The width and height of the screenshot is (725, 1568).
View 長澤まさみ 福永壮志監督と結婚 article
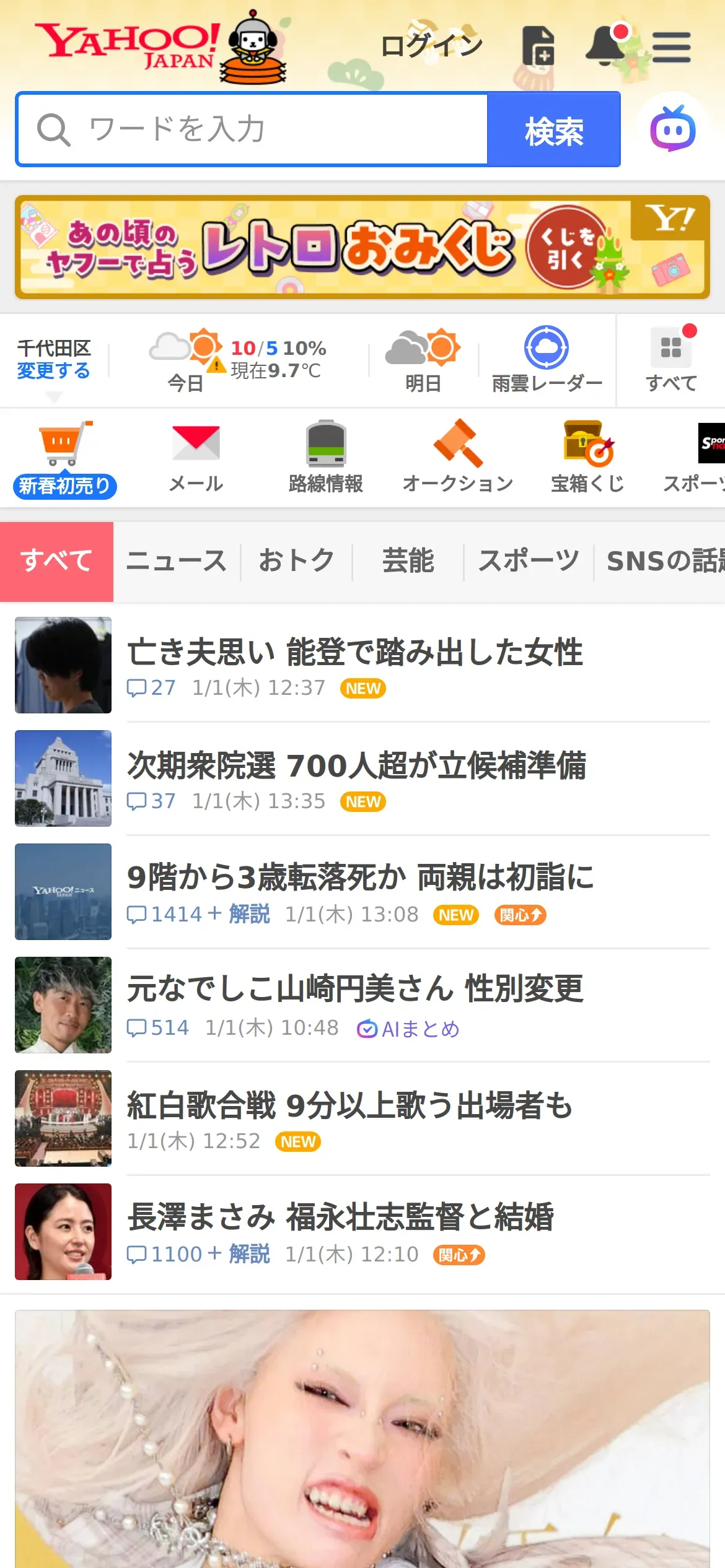[341, 1217]
